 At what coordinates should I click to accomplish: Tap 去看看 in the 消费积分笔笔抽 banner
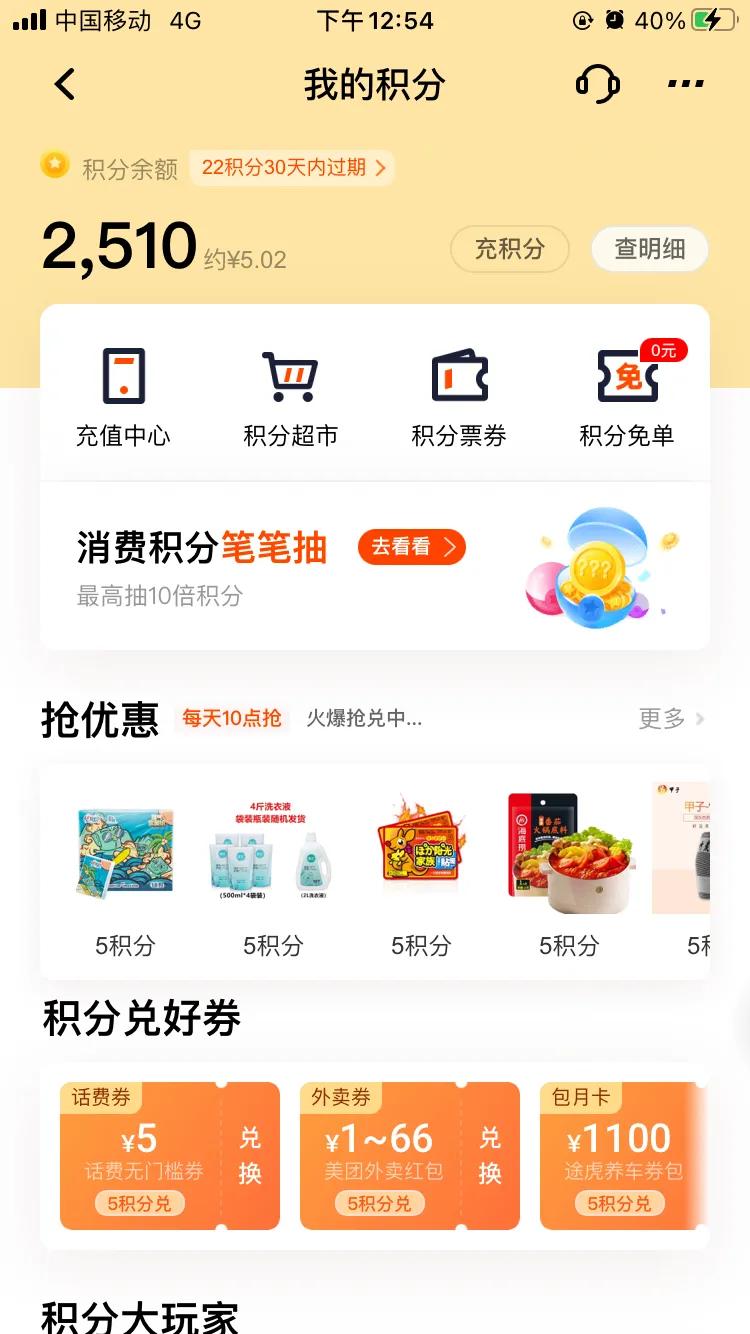coord(411,547)
